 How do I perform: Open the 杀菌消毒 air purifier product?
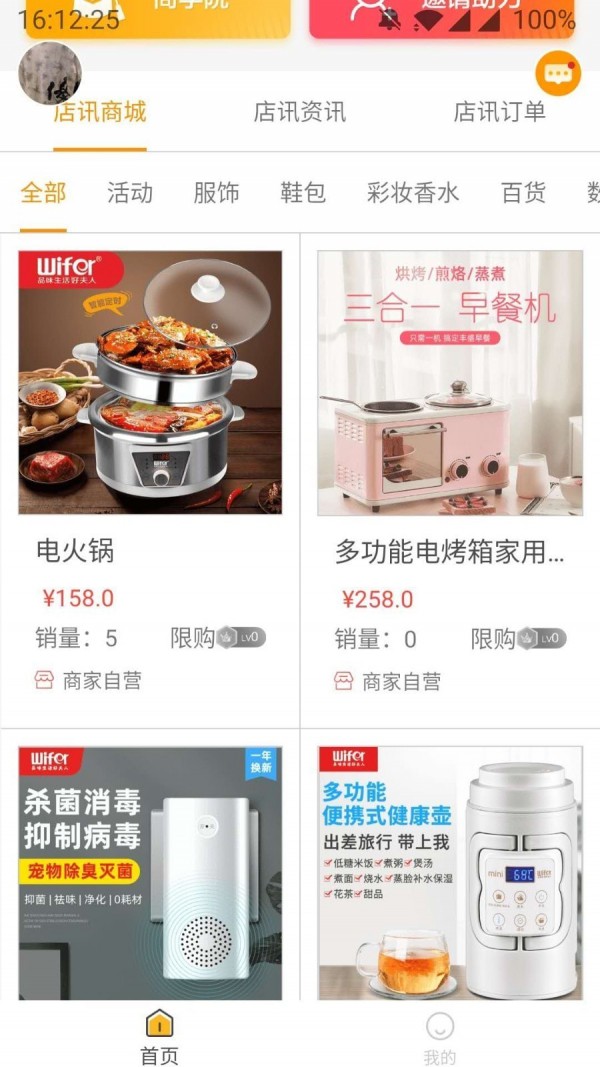pos(150,870)
